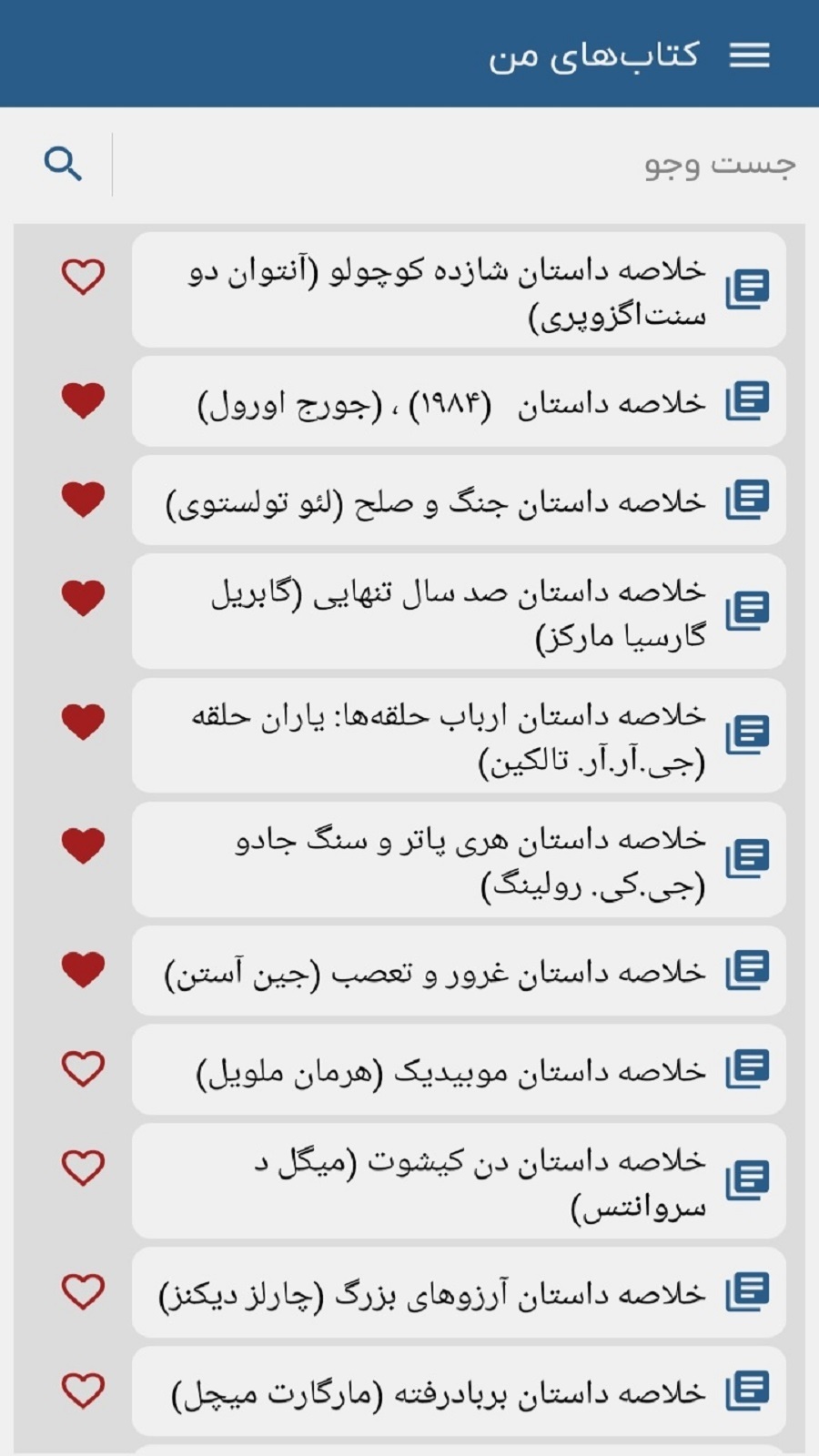The height and width of the screenshot is (1456, 819).
Task: Click the book icon for صد سال تنهایی
Action: tap(748, 611)
